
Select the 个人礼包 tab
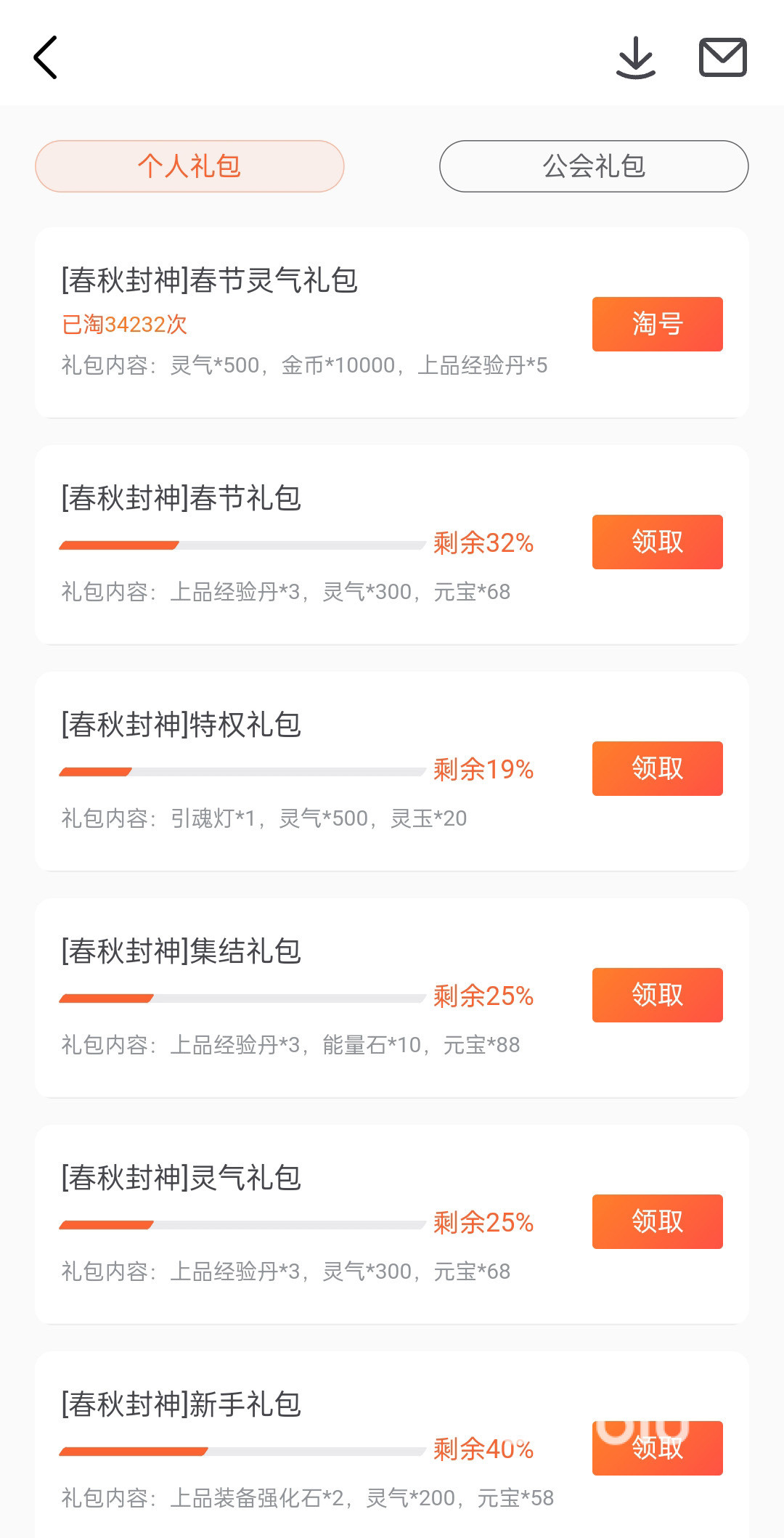(x=189, y=166)
